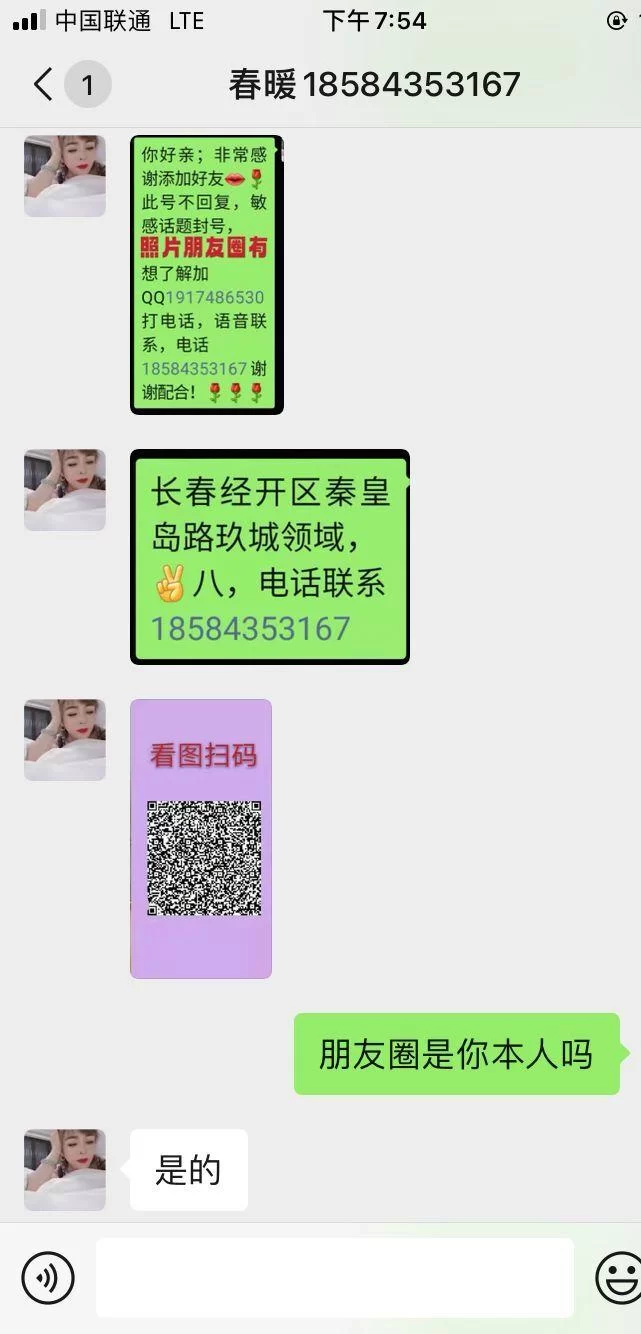641x1334 pixels.
Task: View the 长春经开区 address image
Action: pos(270,557)
